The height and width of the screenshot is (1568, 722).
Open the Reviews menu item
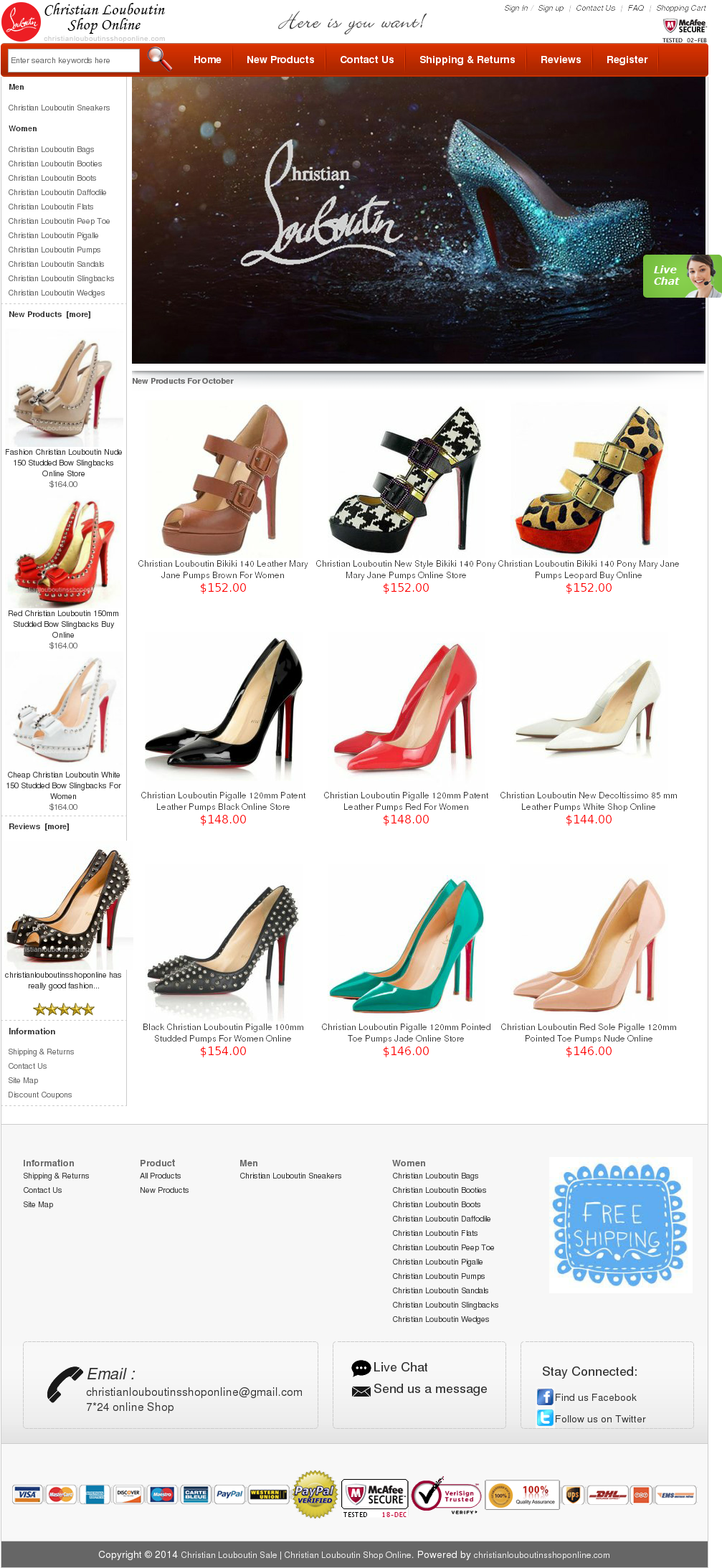pos(560,60)
